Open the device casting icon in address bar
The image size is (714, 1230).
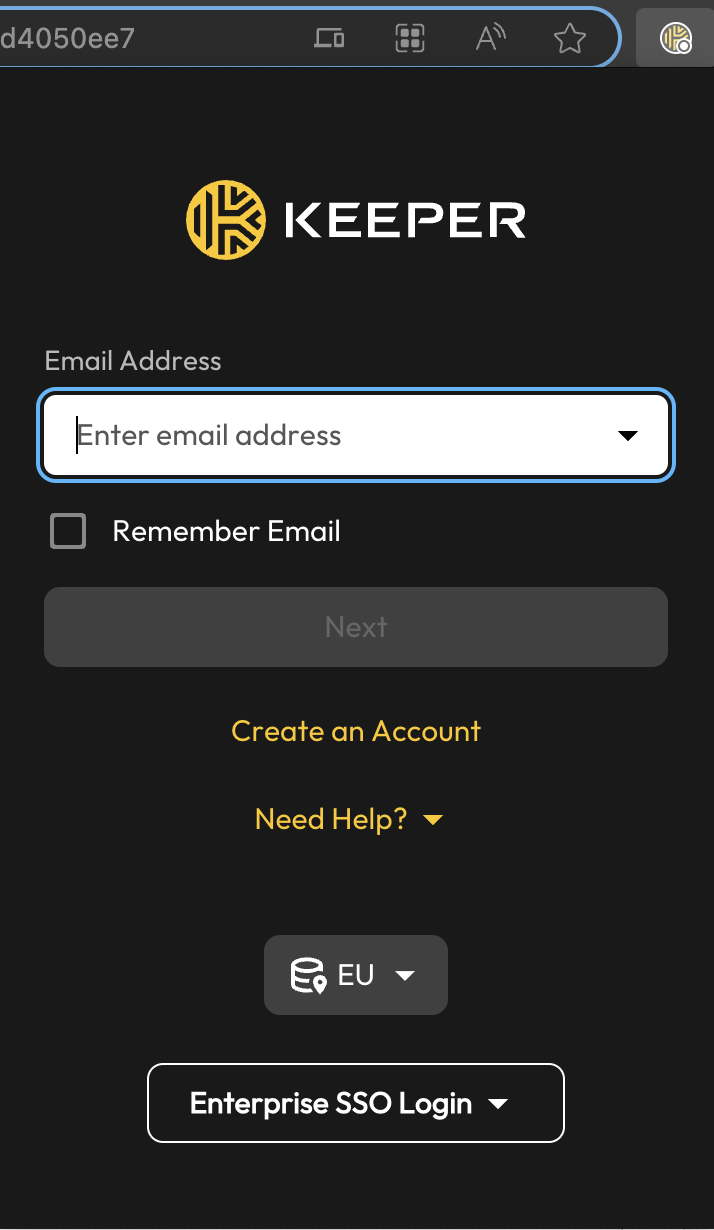click(x=329, y=39)
